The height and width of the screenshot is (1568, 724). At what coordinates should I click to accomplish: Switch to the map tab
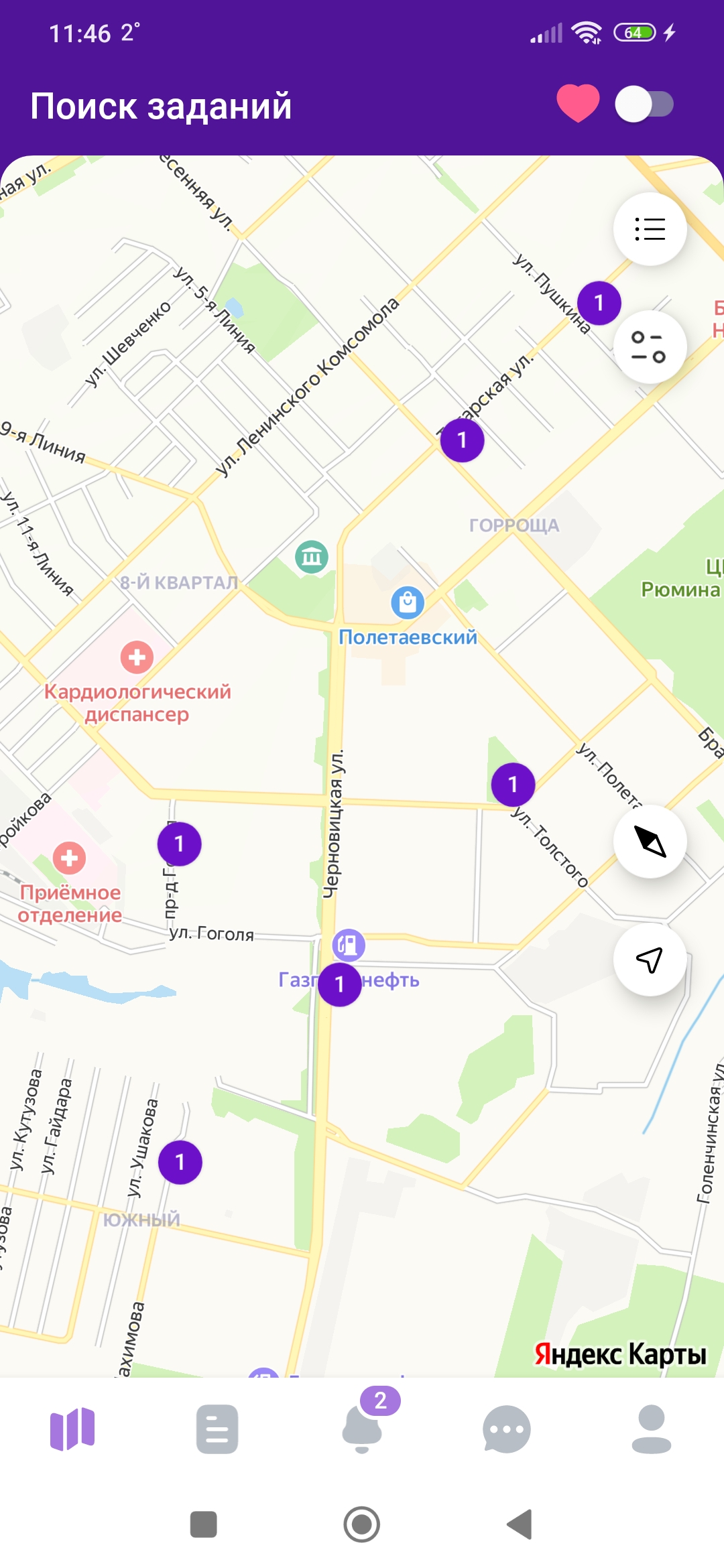click(72, 1429)
